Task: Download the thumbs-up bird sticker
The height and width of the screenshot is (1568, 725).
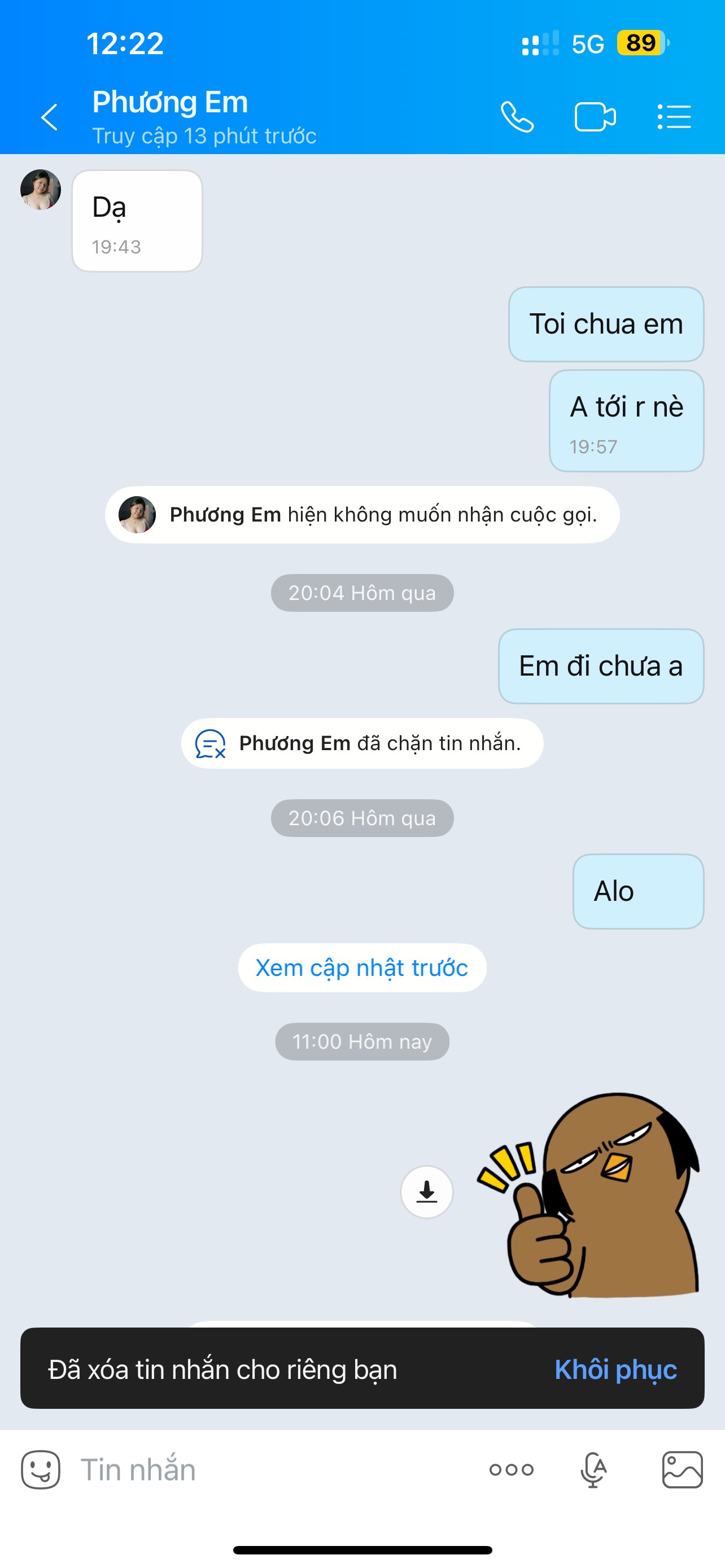Action: click(427, 1192)
